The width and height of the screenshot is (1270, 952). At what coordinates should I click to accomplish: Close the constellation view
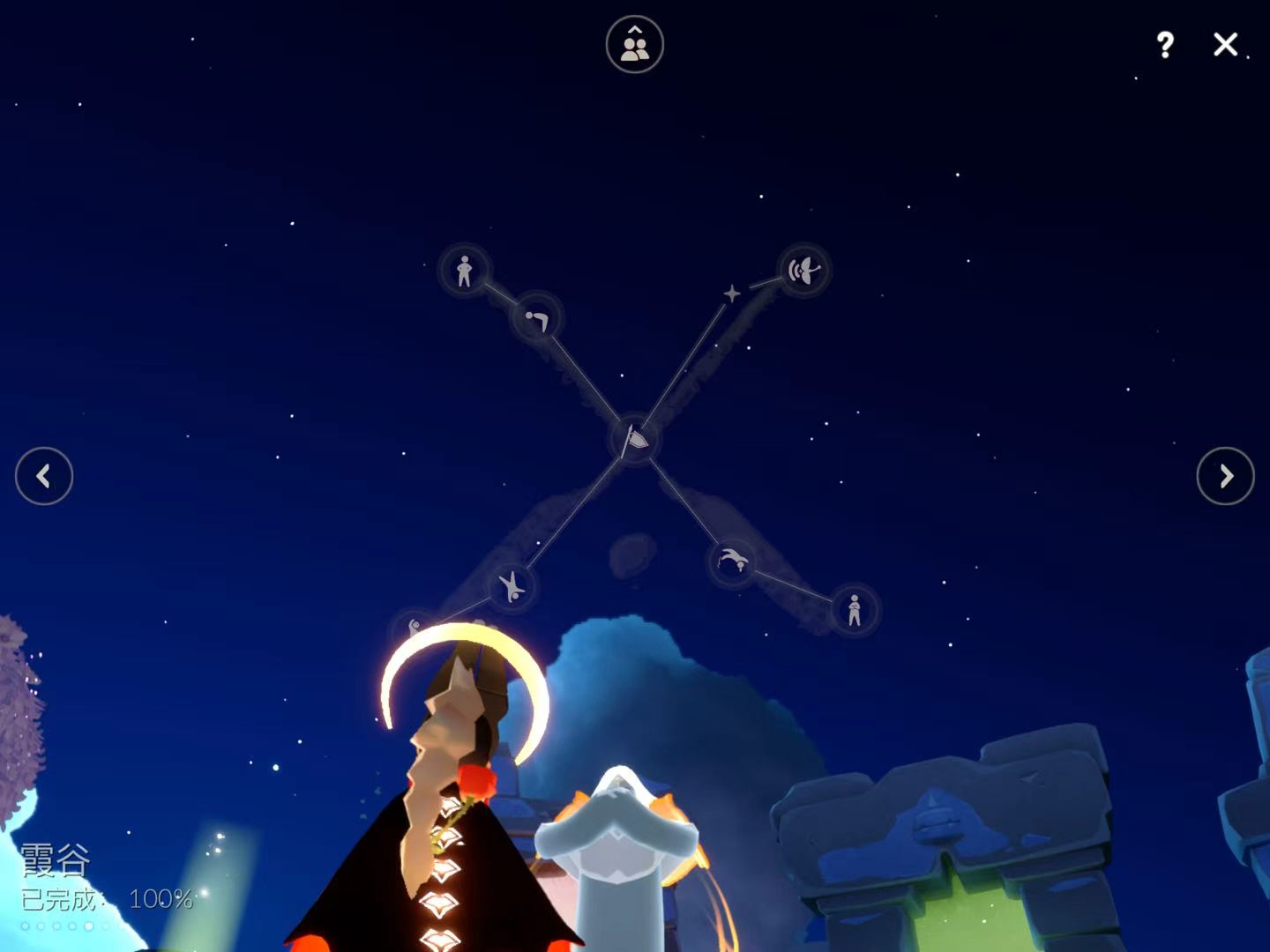[x=1225, y=44]
